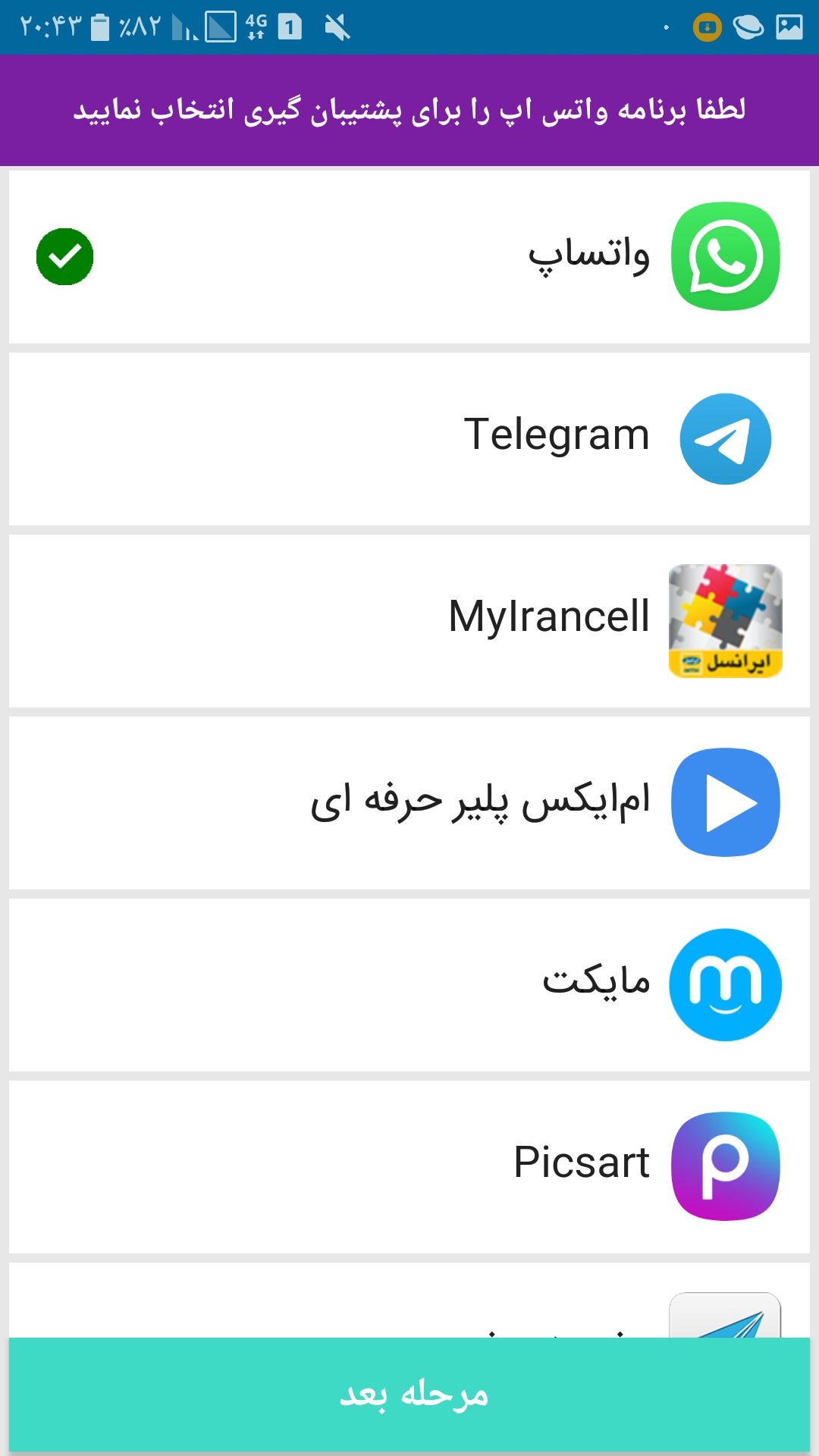
Task: Pick ام‌ایکس پلیر حرفه ای from the list
Action: pyautogui.click(x=409, y=803)
